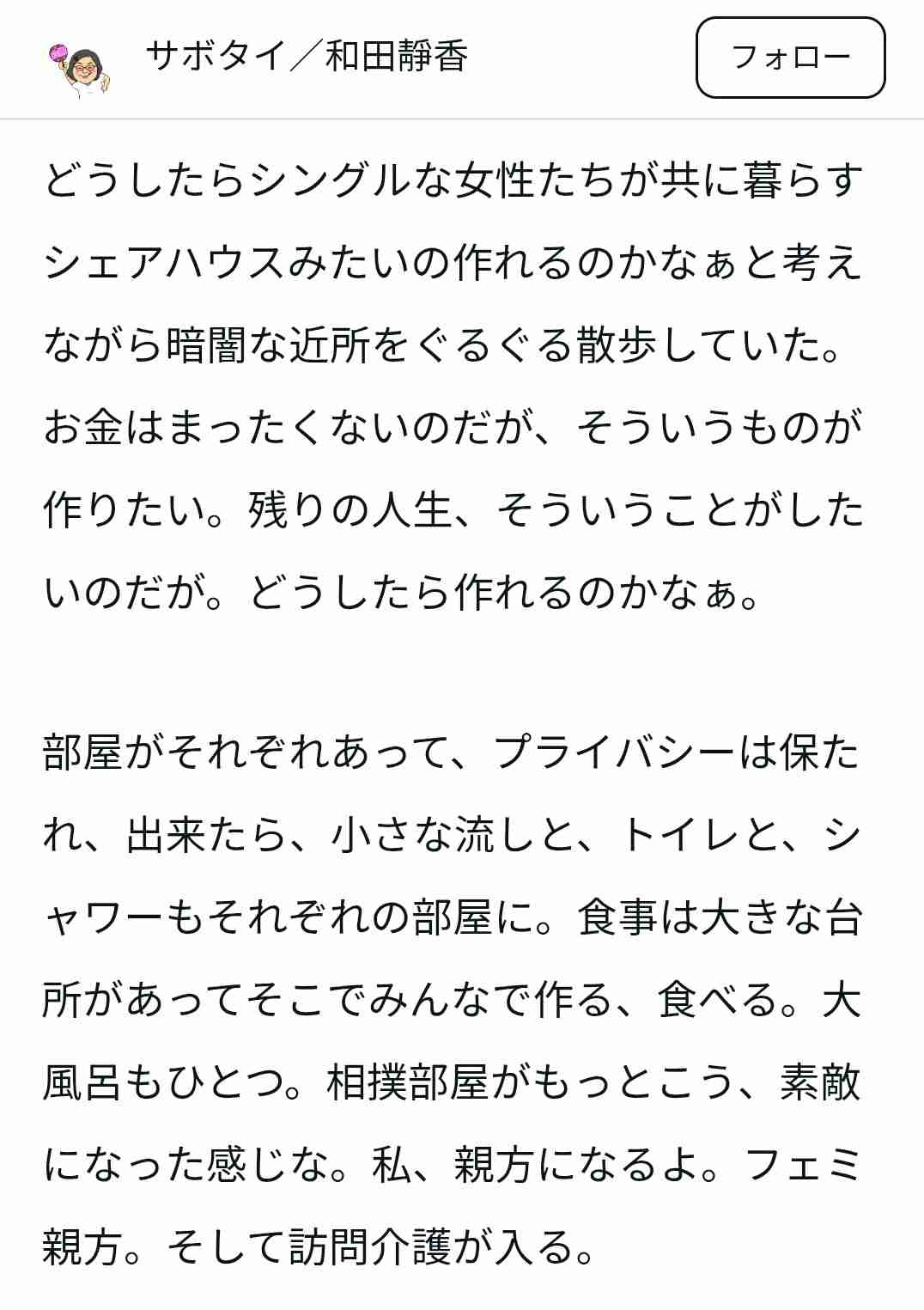The height and width of the screenshot is (1310, 924).
Task: Open the サボタイ／和田靜香 profile name
Action: pos(307,57)
